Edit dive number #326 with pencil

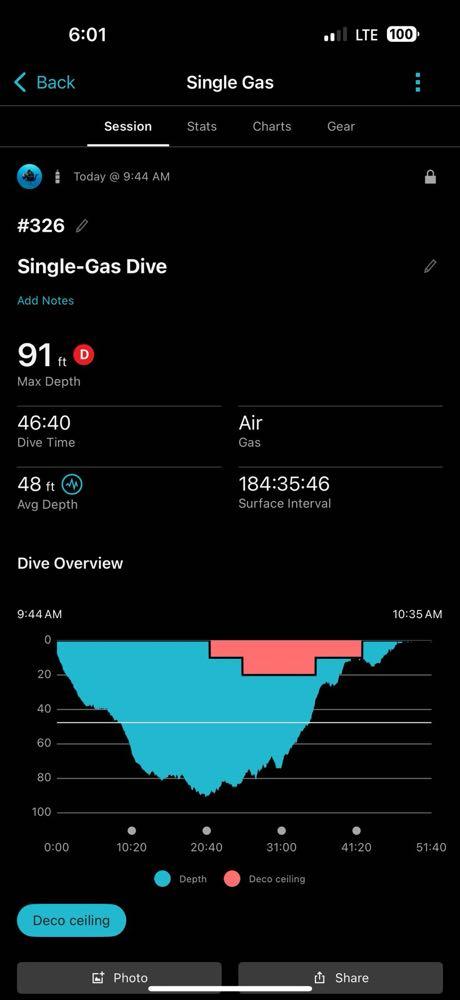point(82,226)
